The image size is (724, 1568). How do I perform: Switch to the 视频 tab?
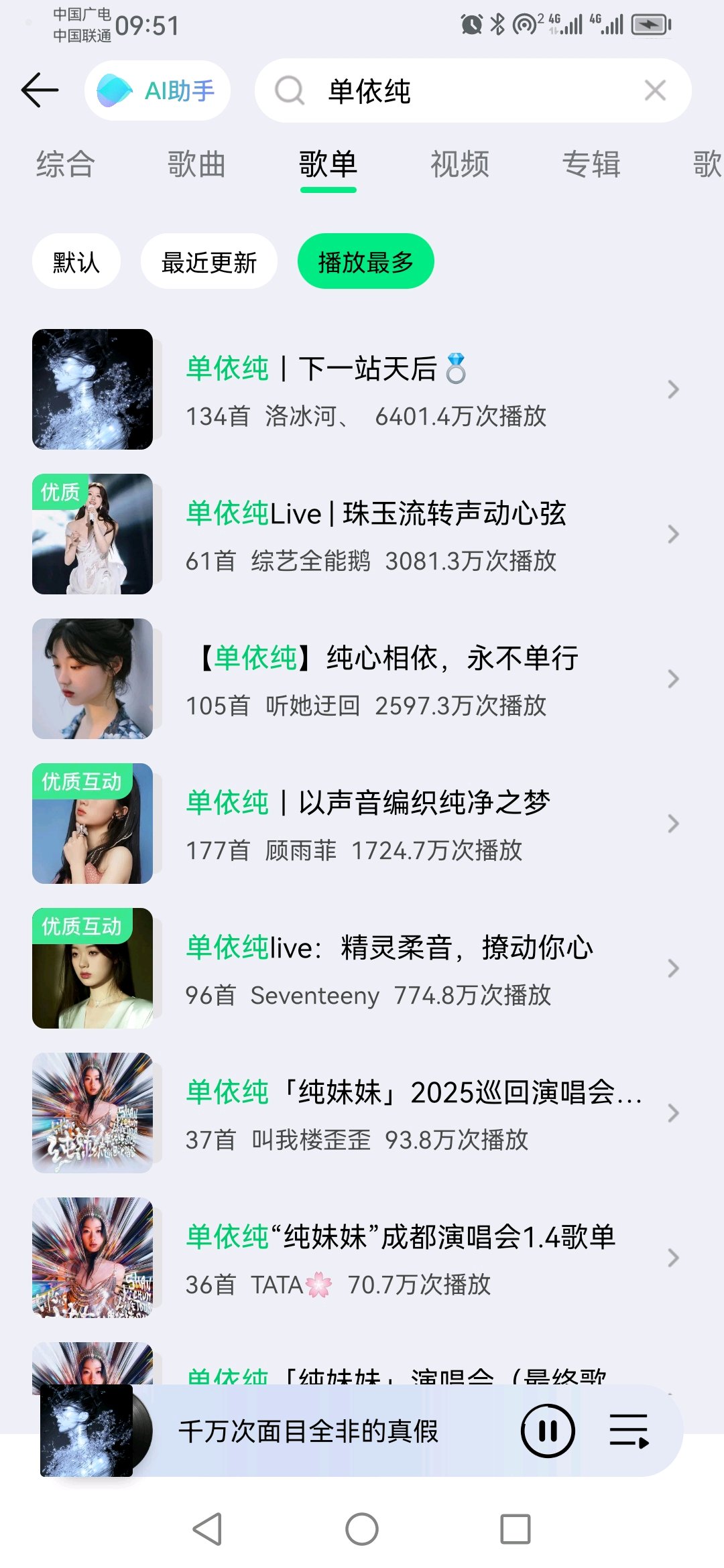(460, 164)
